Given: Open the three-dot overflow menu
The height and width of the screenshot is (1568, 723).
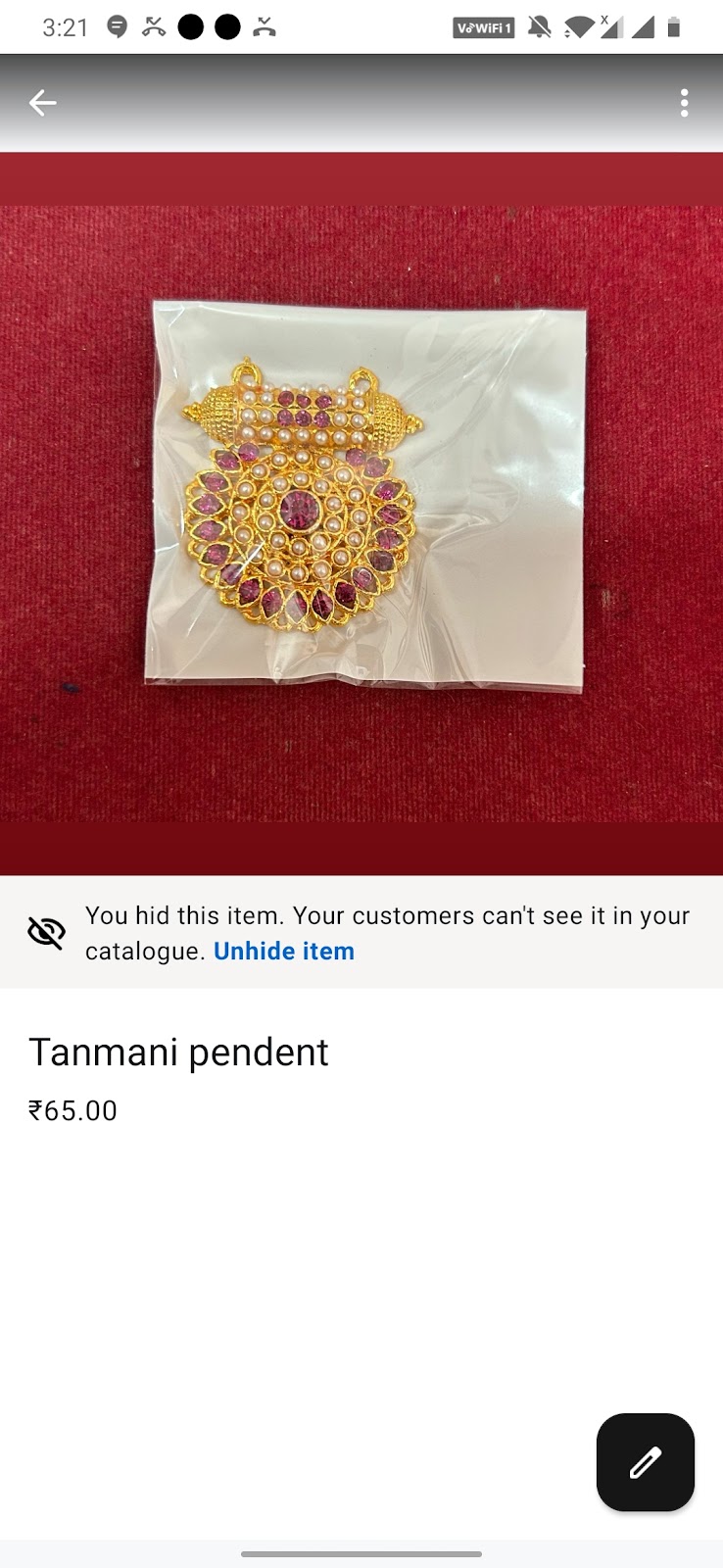Looking at the screenshot, I should coord(684,102).
